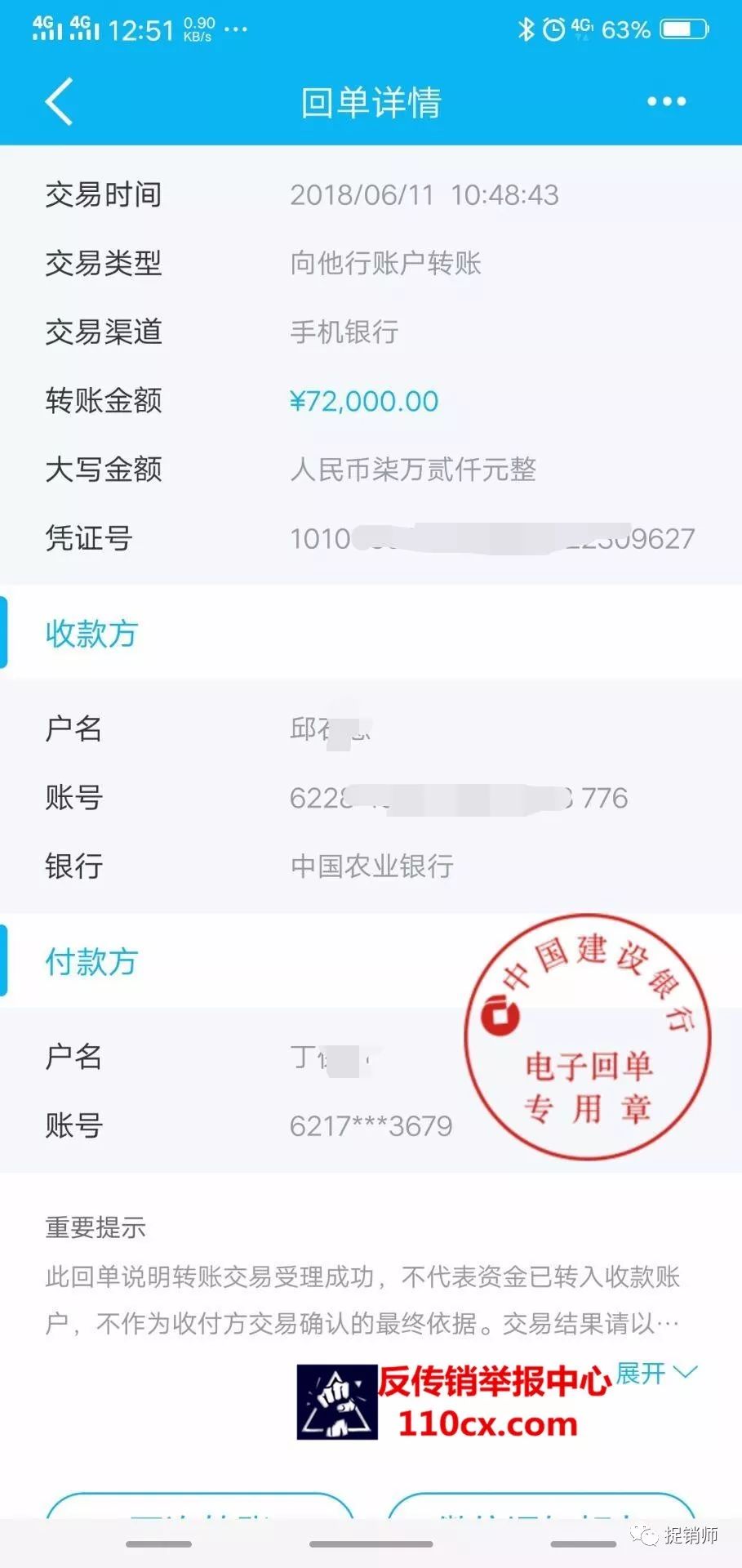742x1568 pixels.
Task: Expand the important notice with 展开
Action: point(655,1373)
